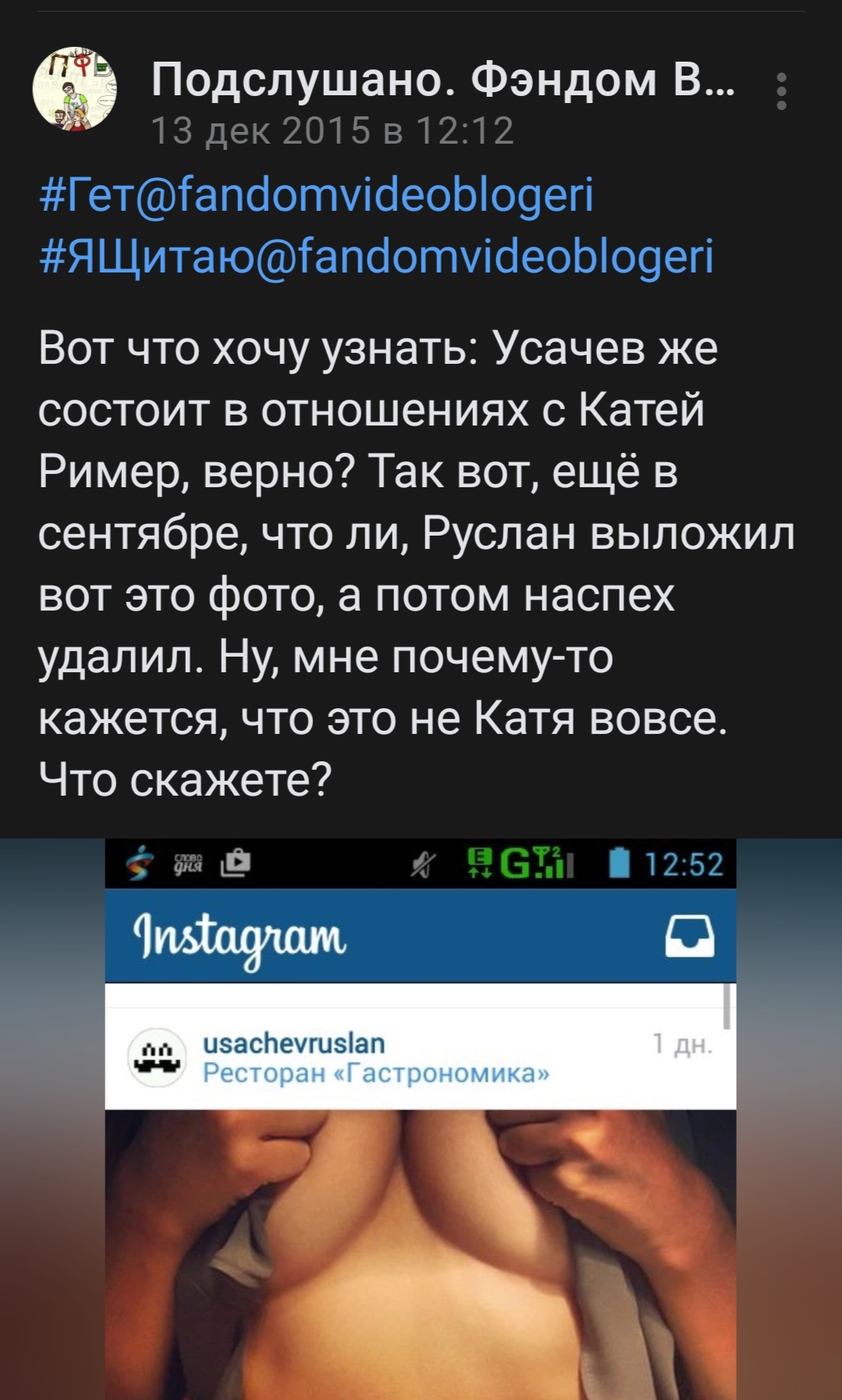Viewport: 842px width, 1400px height.
Task: Open the post's three-dot overflow menu
Action: click(781, 91)
